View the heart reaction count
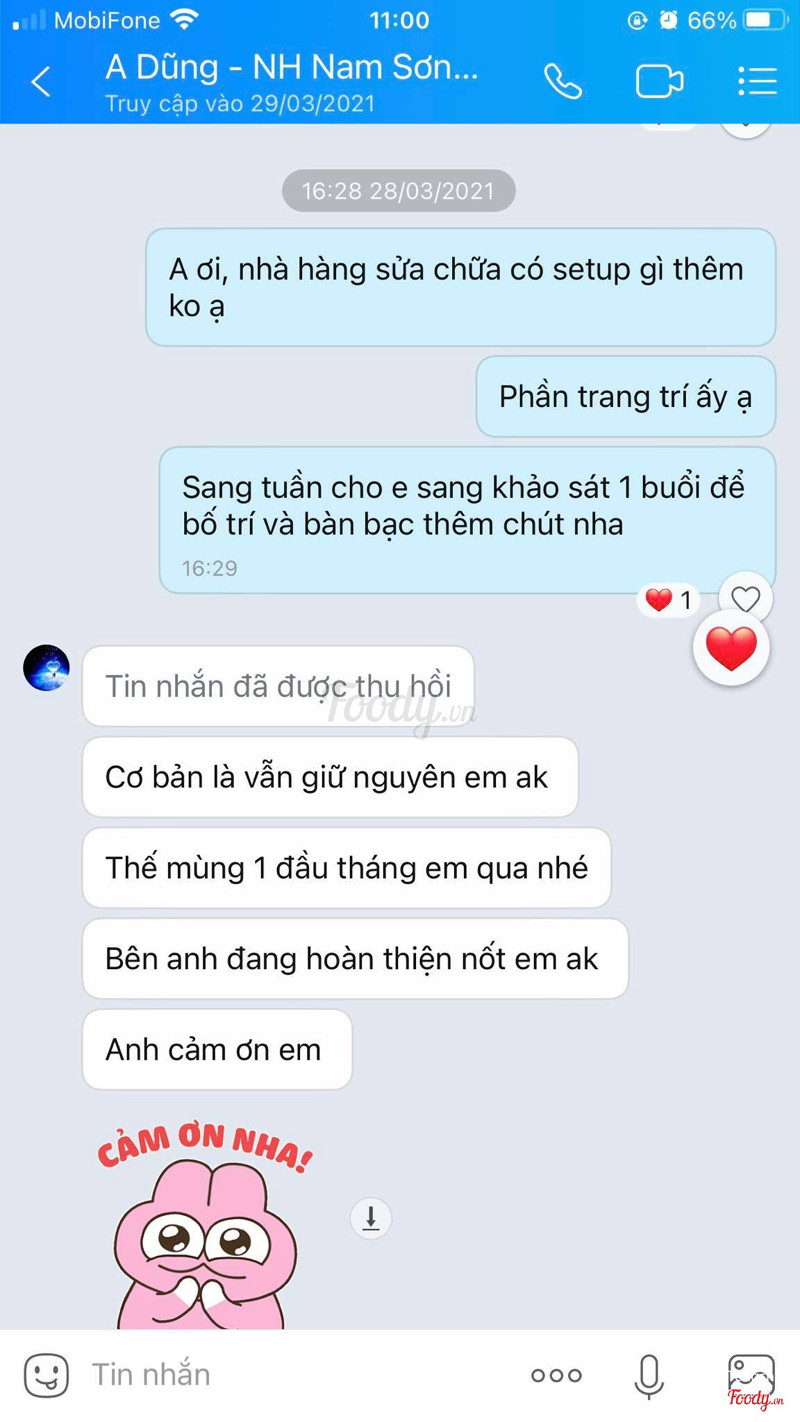The image size is (800, 1422). (669, 600)
